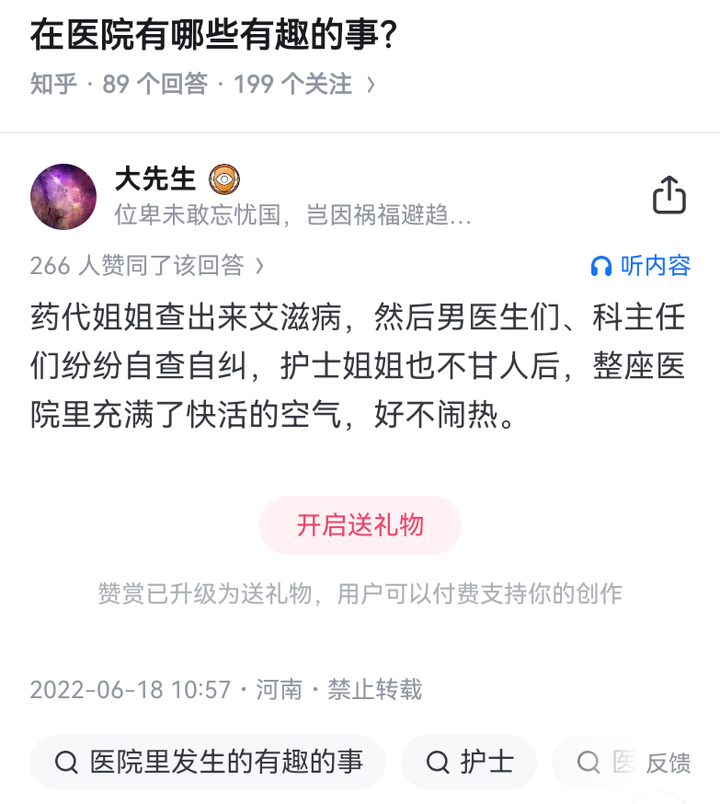
Task: Open the 反馈 feedback option
Action: 668,764
